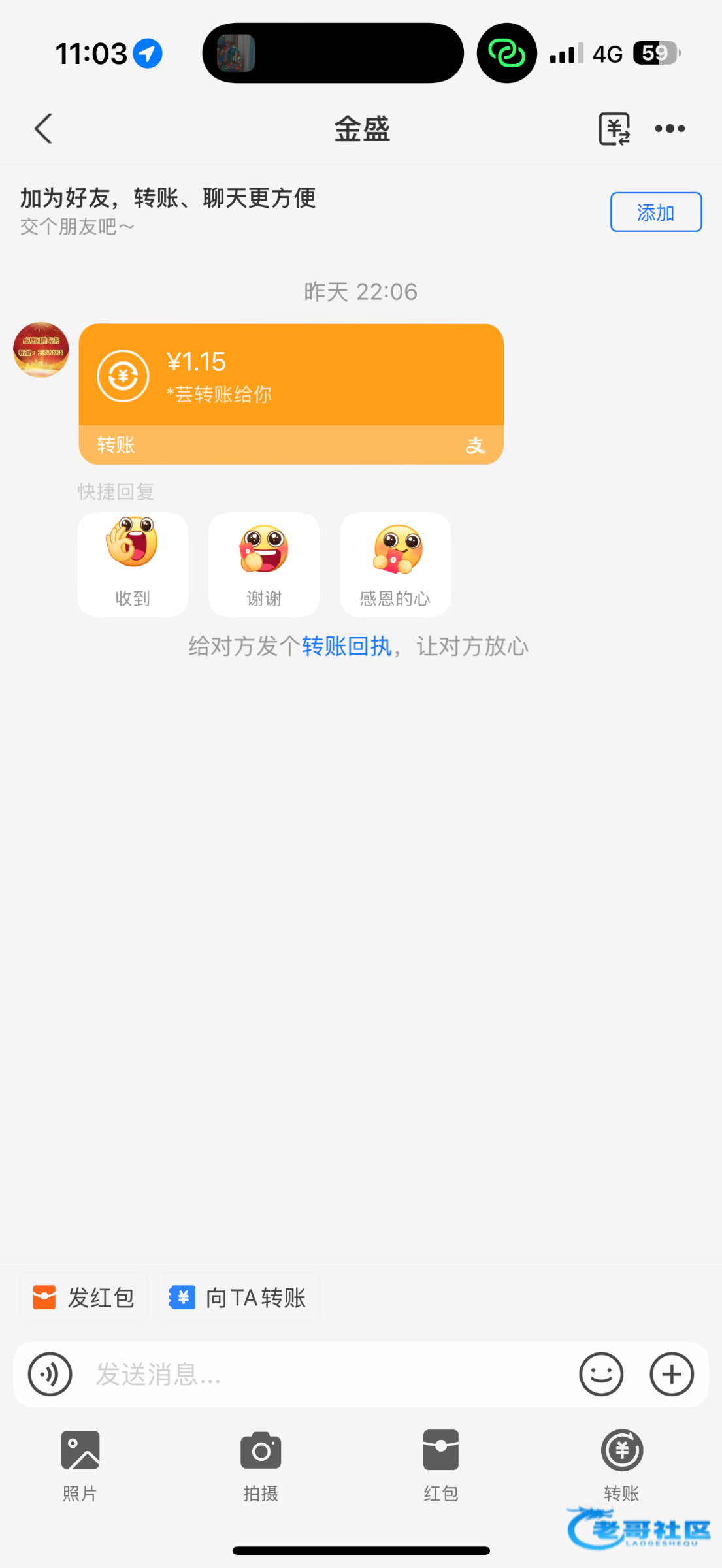The image size is (722, 1568).
Task: Go back from the 金盛 chat
Action: click(43, 128)
